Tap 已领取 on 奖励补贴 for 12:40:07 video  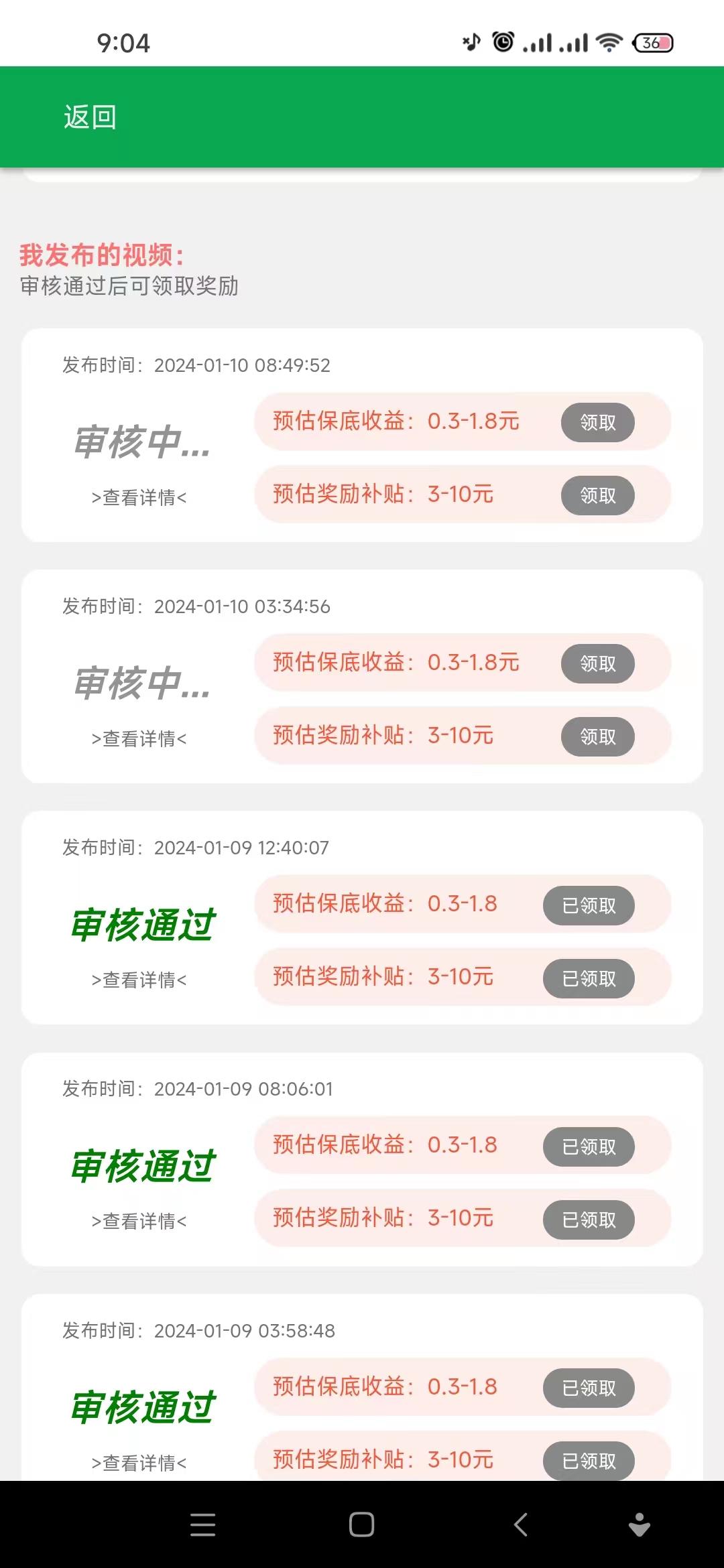(x=589, y=978)
